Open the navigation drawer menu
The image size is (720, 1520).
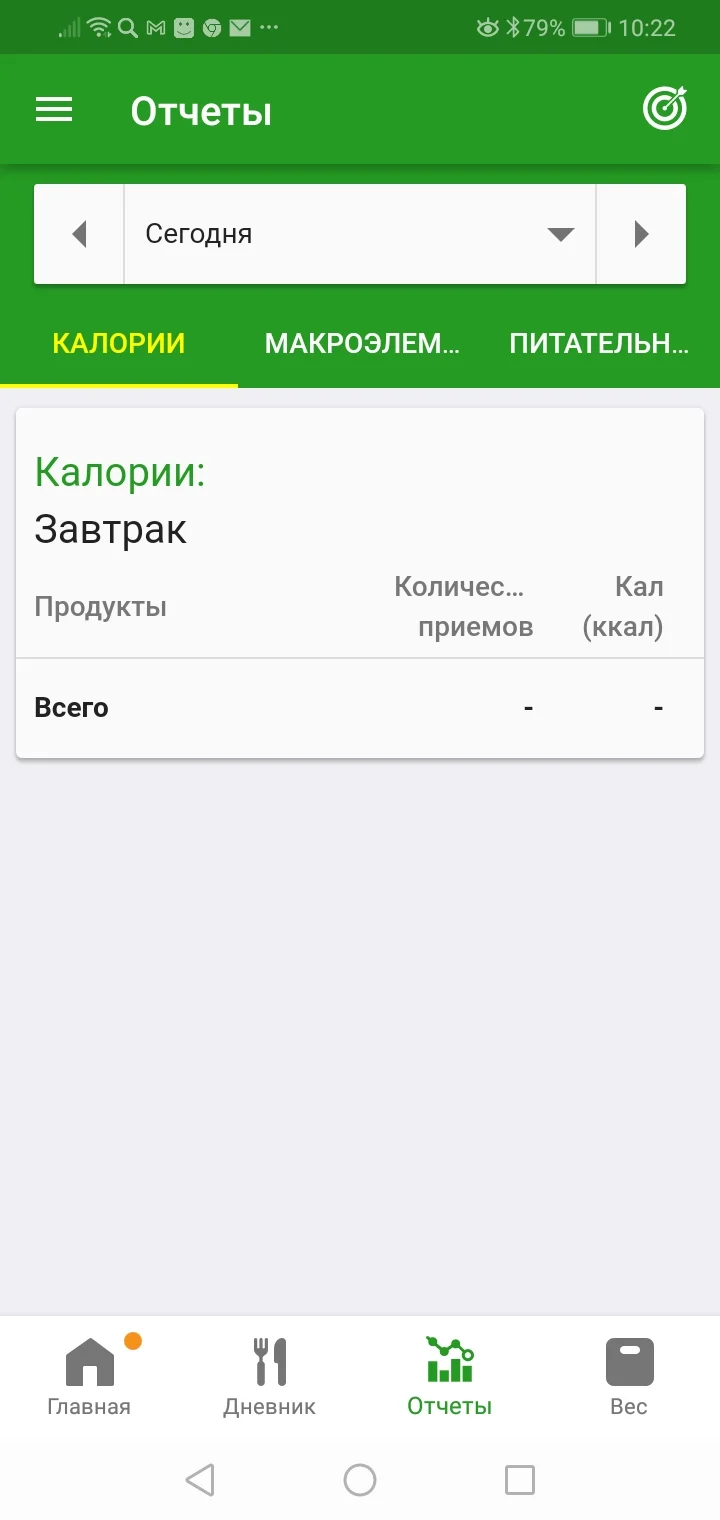click(x=53, y=110)
